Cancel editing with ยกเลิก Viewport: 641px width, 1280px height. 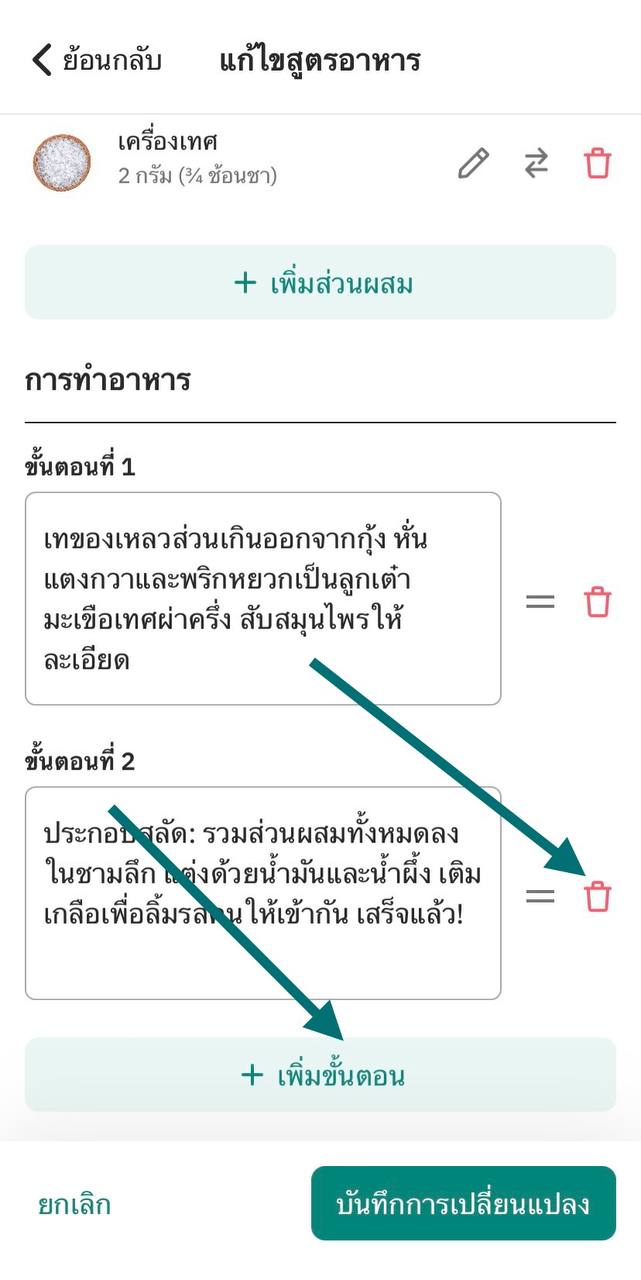[x=75, y=1204]
